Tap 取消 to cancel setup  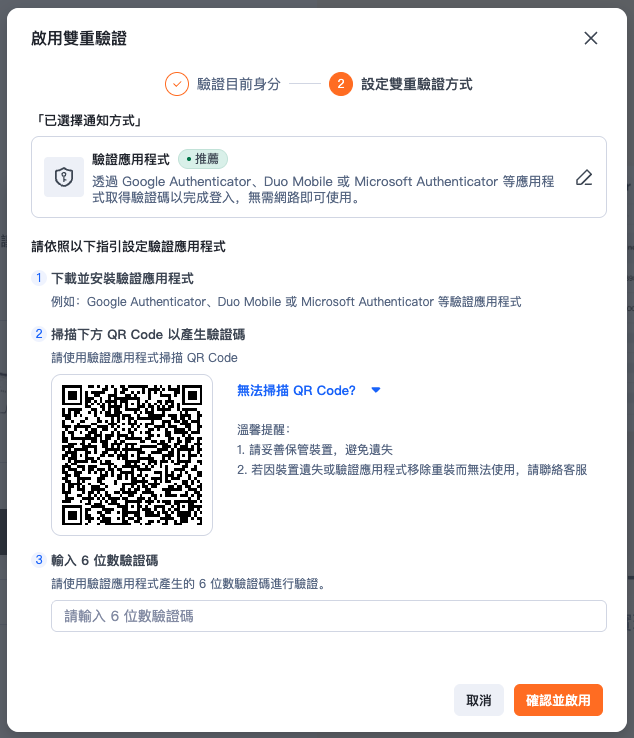[x=479, y=700]
